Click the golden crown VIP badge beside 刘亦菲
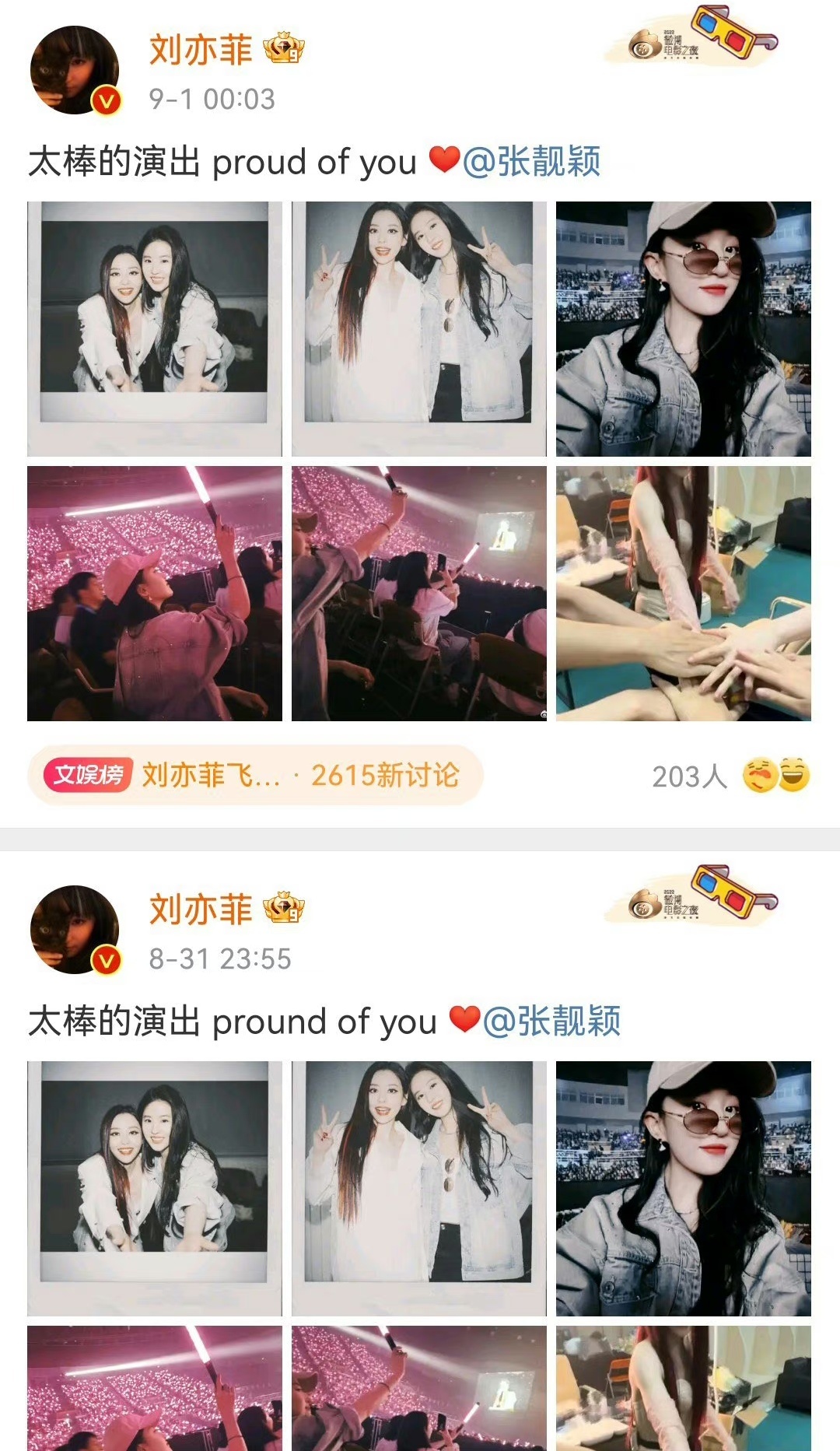Screen dimensions: 840x1451 pos(284,48)
